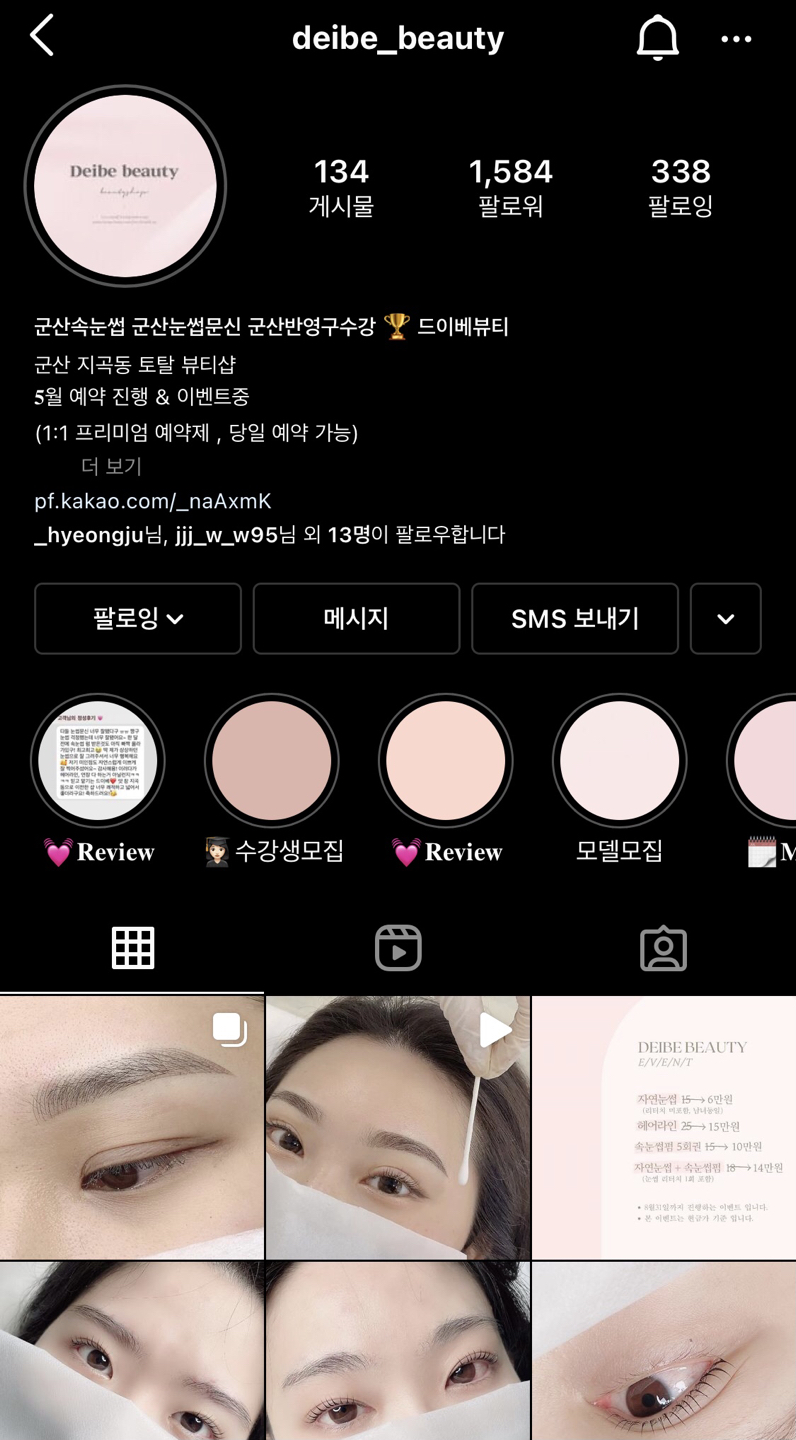Open the 모델모집 story highlight
The image size is (796, 1440).
tap(619, 761)
